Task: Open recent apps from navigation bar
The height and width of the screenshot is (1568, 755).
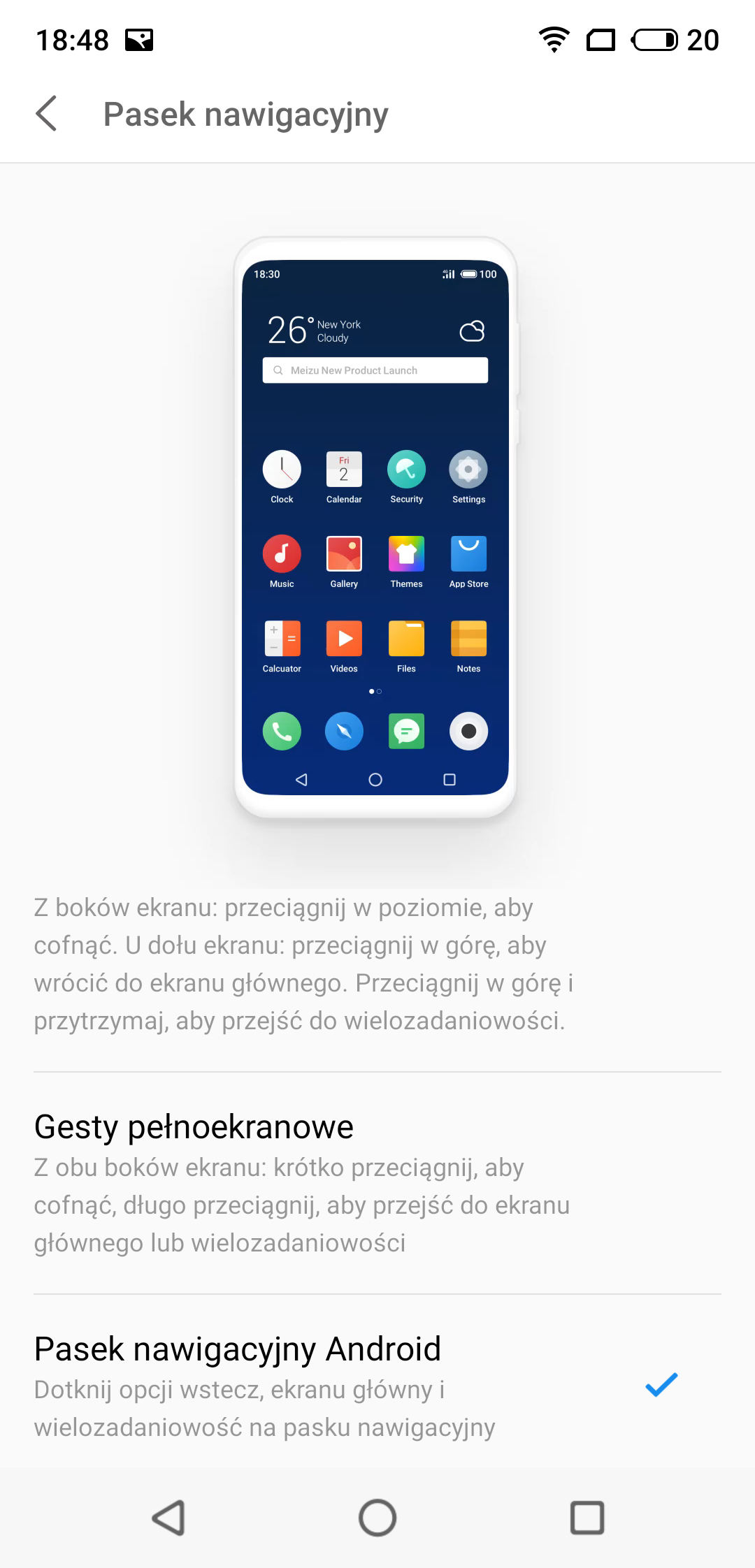Action: pyautogui.click(x=587, y=1518)
